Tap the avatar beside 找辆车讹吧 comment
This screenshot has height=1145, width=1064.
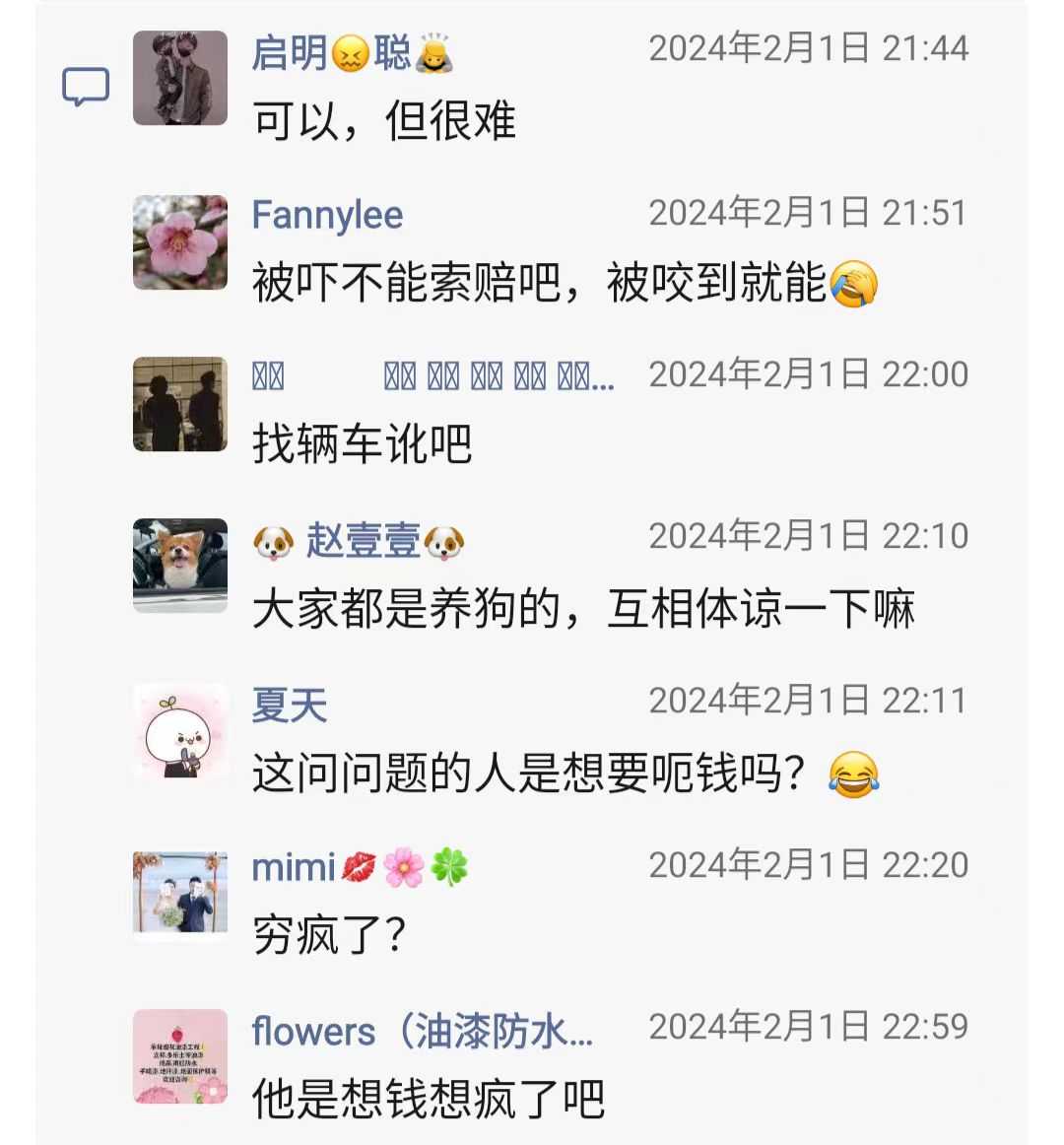(x=180, y=404)
